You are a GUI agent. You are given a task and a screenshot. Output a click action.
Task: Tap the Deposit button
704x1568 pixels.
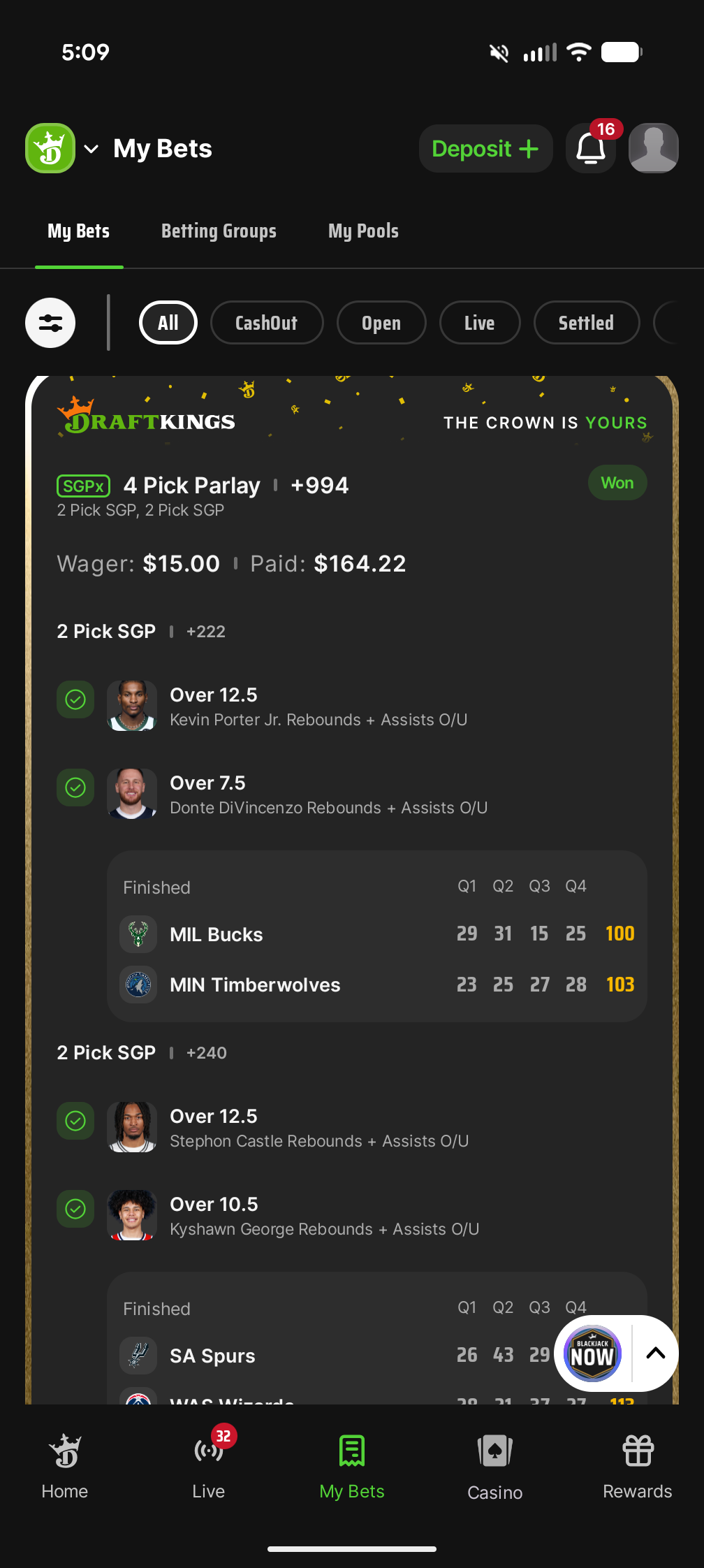485,148
